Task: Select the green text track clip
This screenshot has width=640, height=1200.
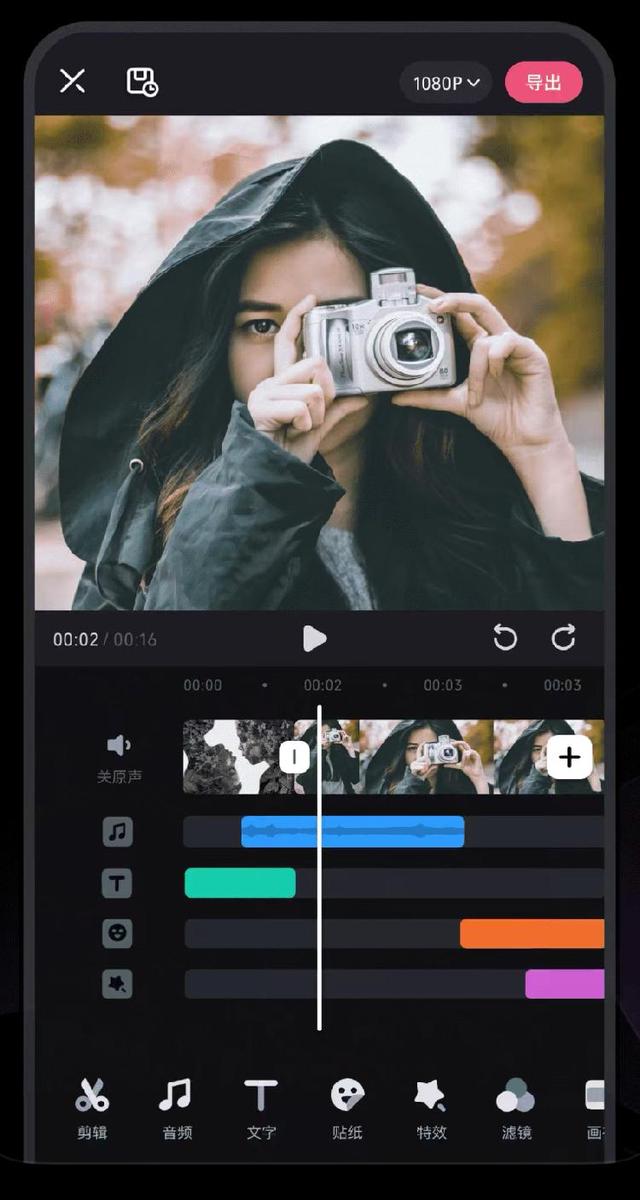Action: [x=240, y=883]
